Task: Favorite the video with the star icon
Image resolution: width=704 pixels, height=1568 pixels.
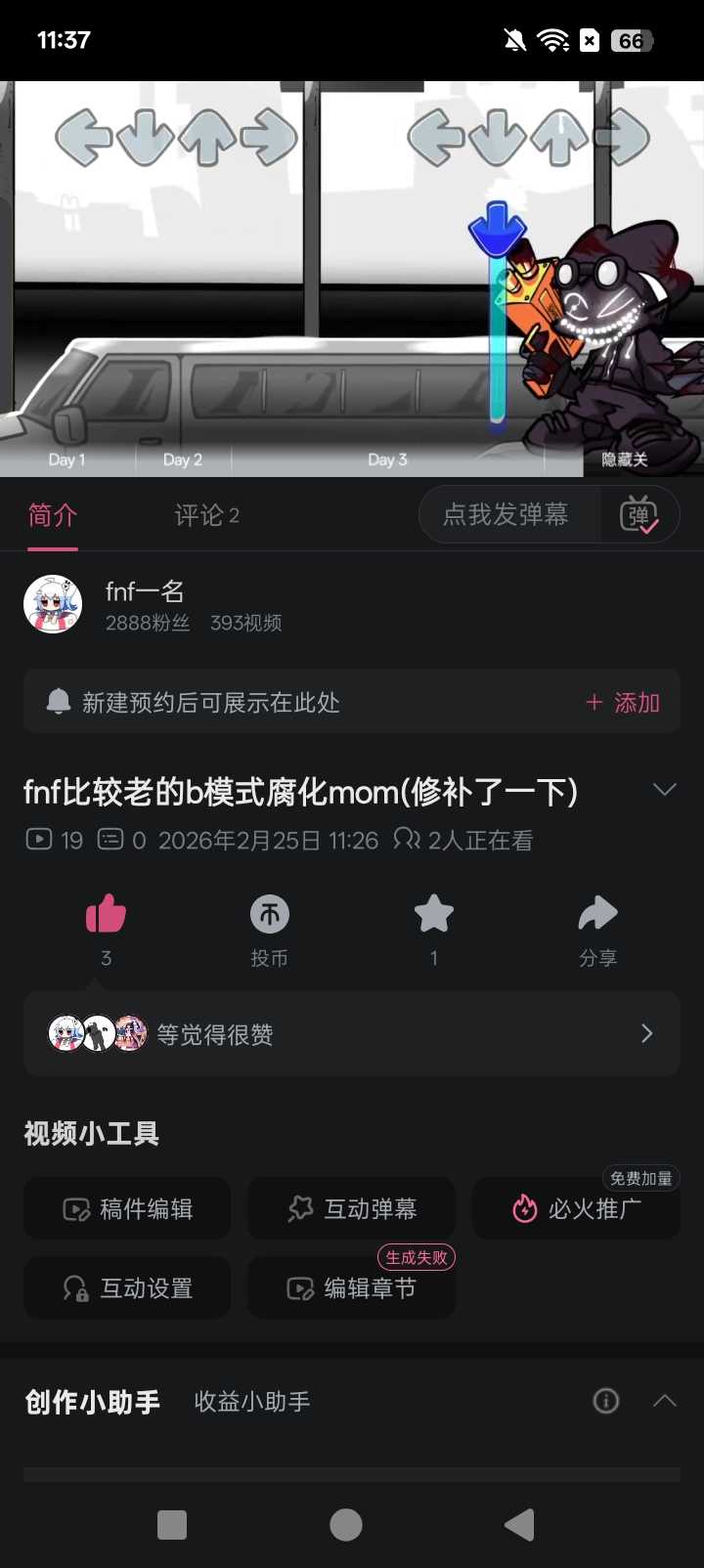Action: [434, 915]
